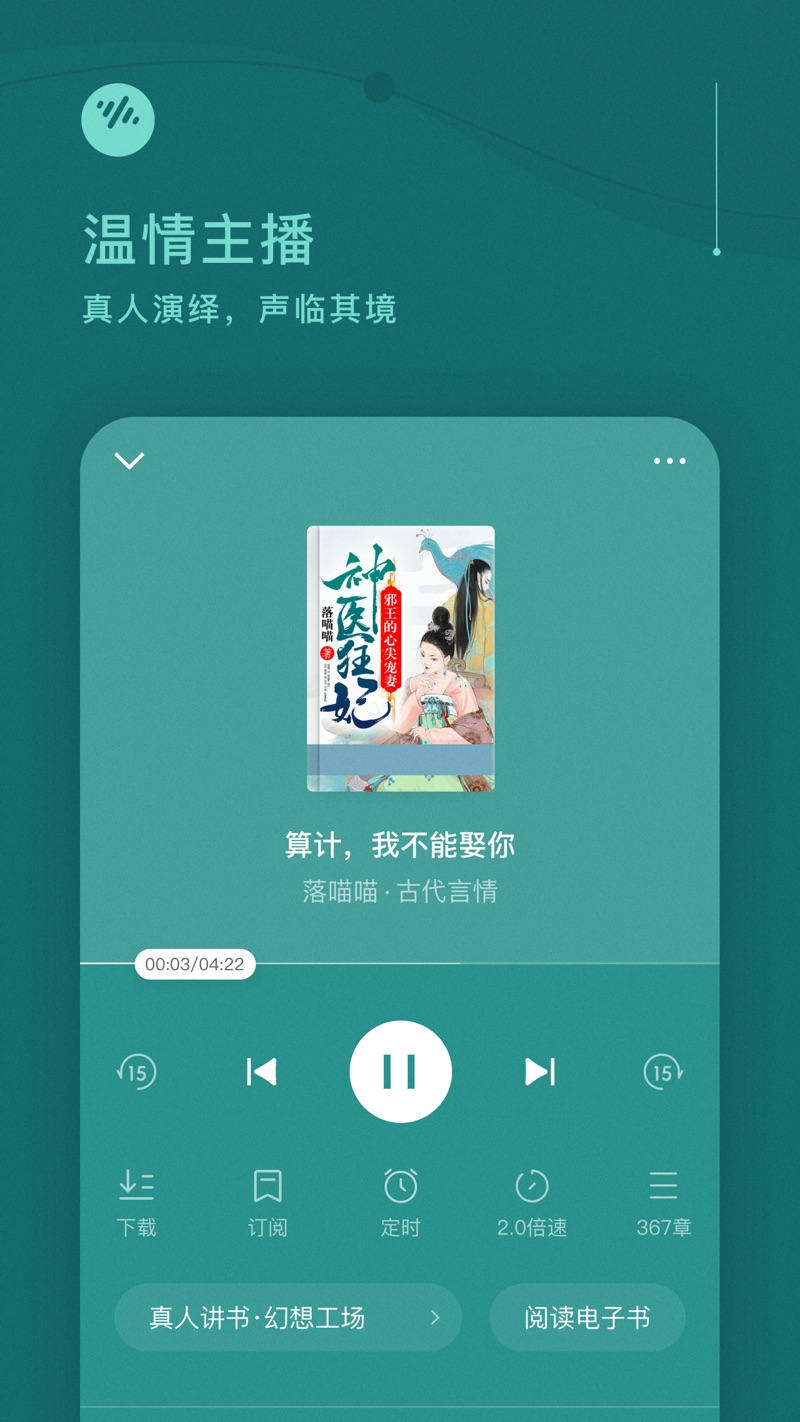The width and height of the screenshot is (800, 1422).
Task: Collapse the player with the down chevron
Action: (129, 461)
